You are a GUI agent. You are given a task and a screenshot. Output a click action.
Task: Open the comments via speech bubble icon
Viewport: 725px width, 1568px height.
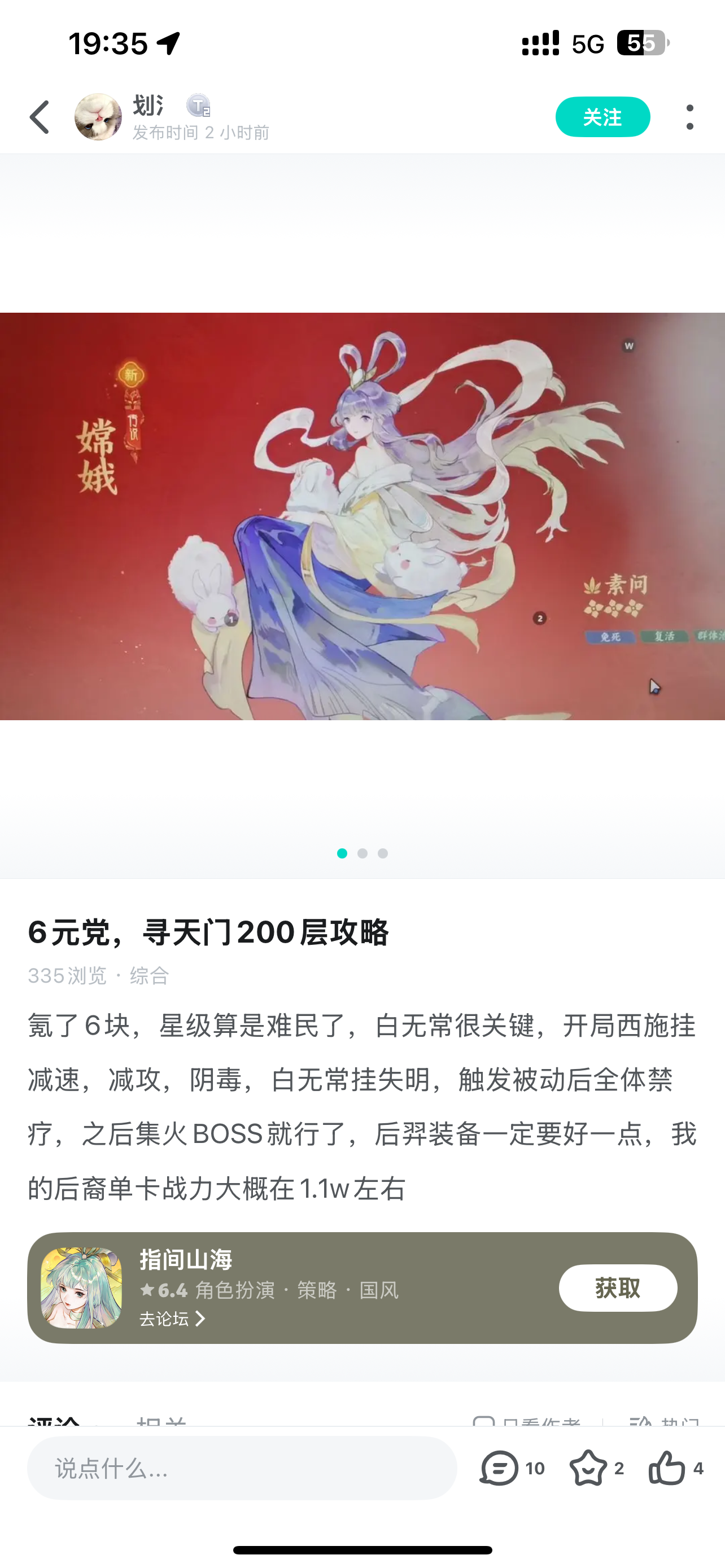tap(499, 1469)
